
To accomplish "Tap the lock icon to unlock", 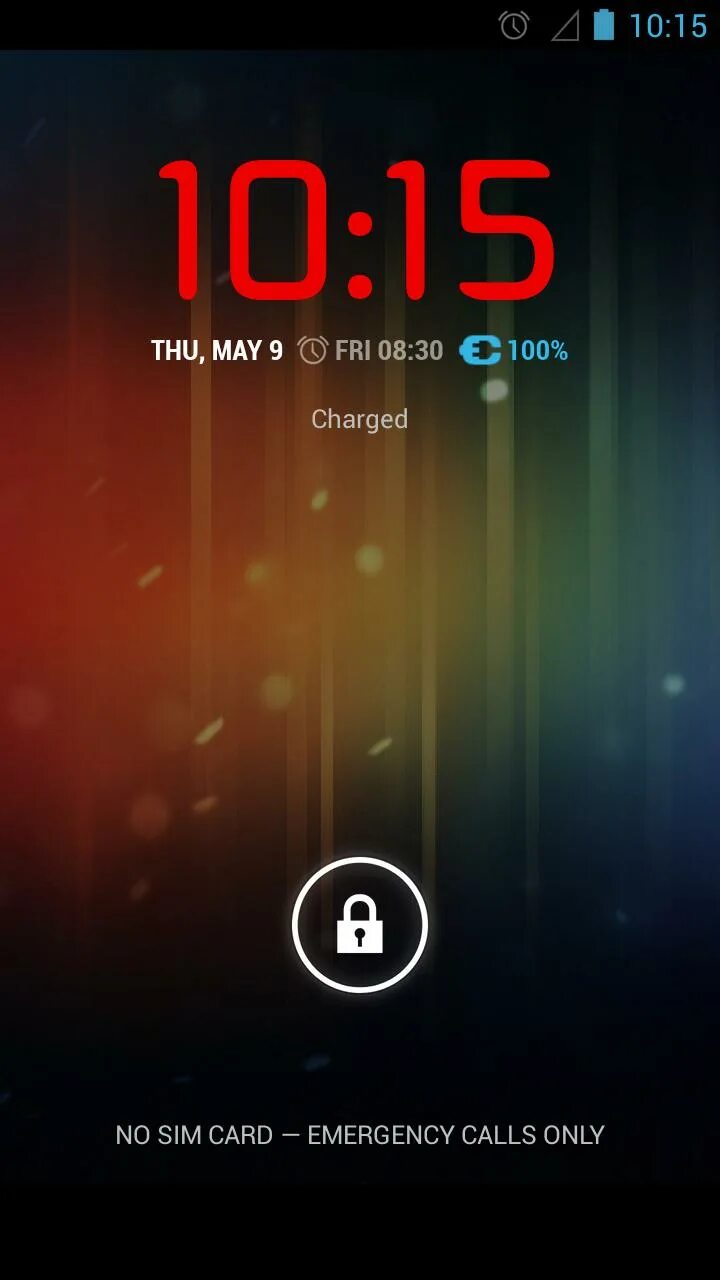I will 360,925.
